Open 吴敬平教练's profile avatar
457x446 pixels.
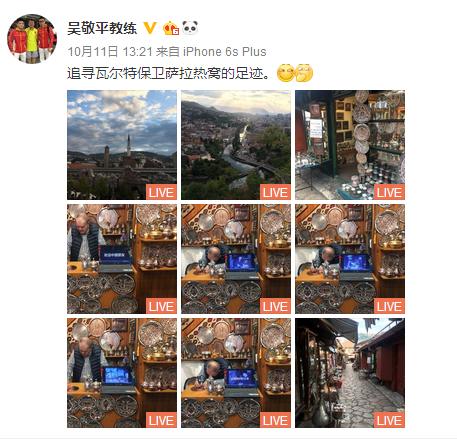pos(32,39)
